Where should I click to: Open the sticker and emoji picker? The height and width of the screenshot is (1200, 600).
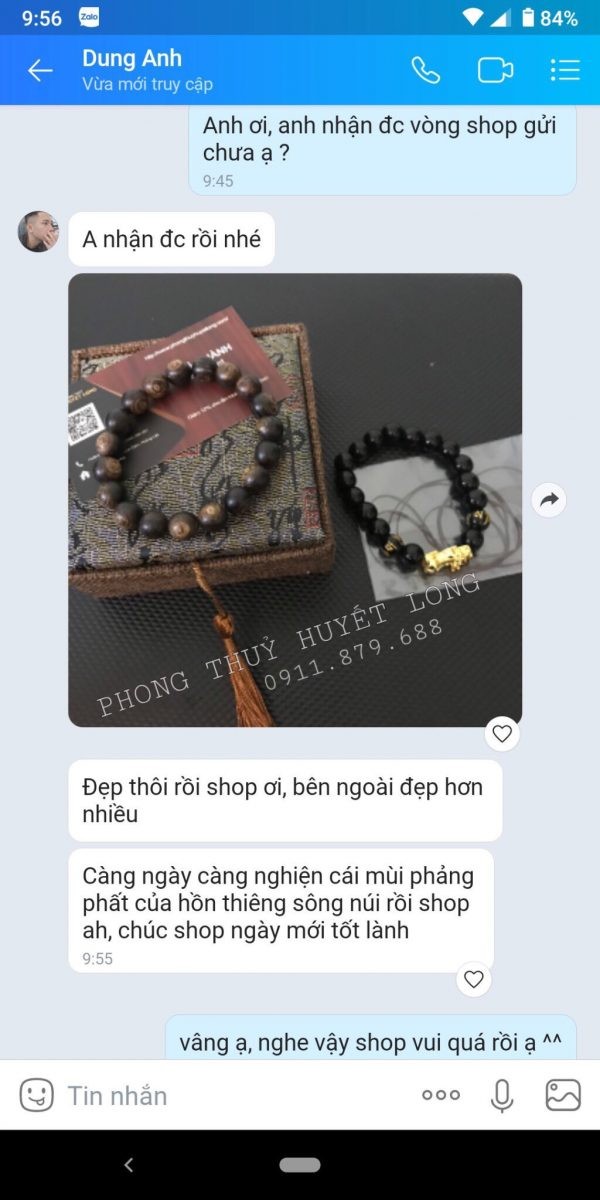[x=36, y=1095]
